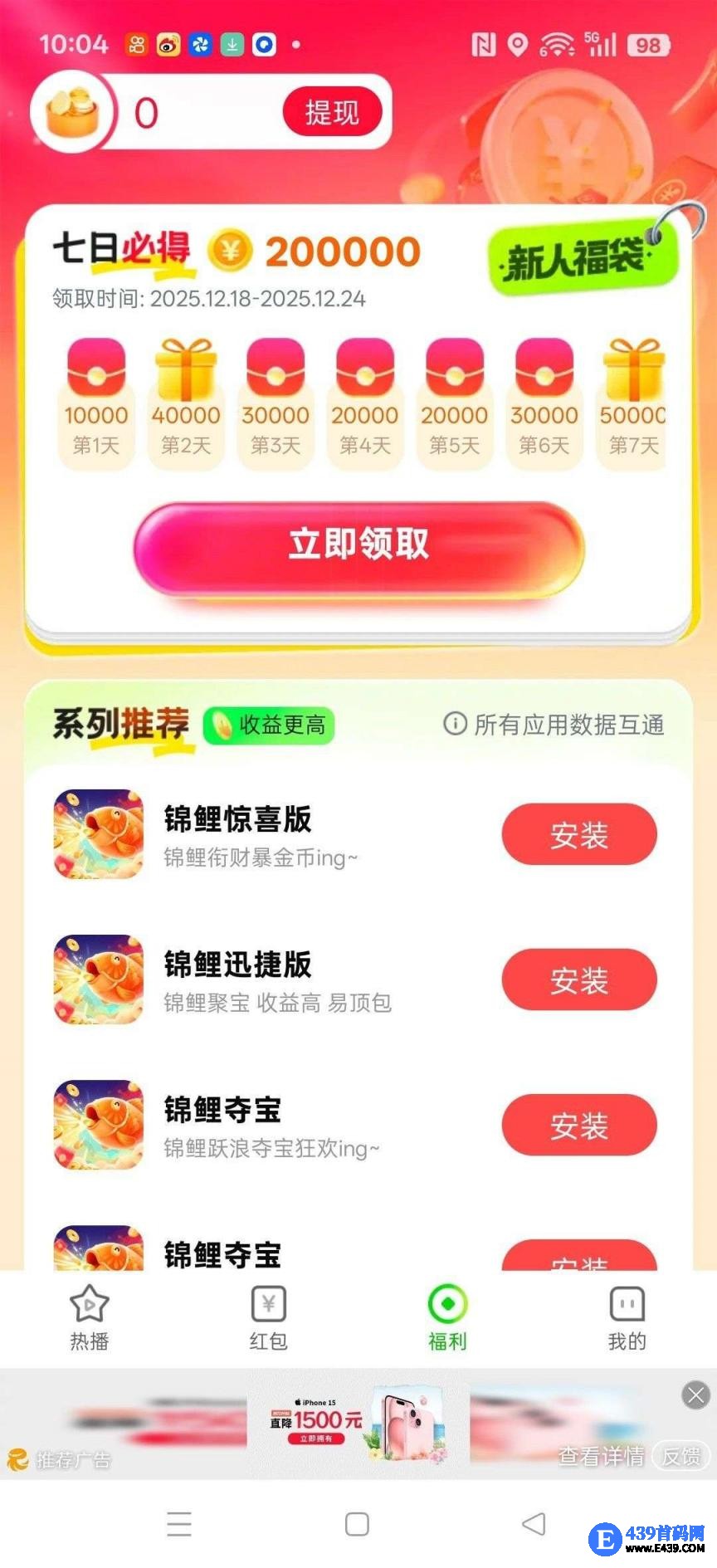Viewport: 717px width, 1568px height.
Task: Switch to the 福利 tab
Action: pyautogui.click(x=447, y=1317)
